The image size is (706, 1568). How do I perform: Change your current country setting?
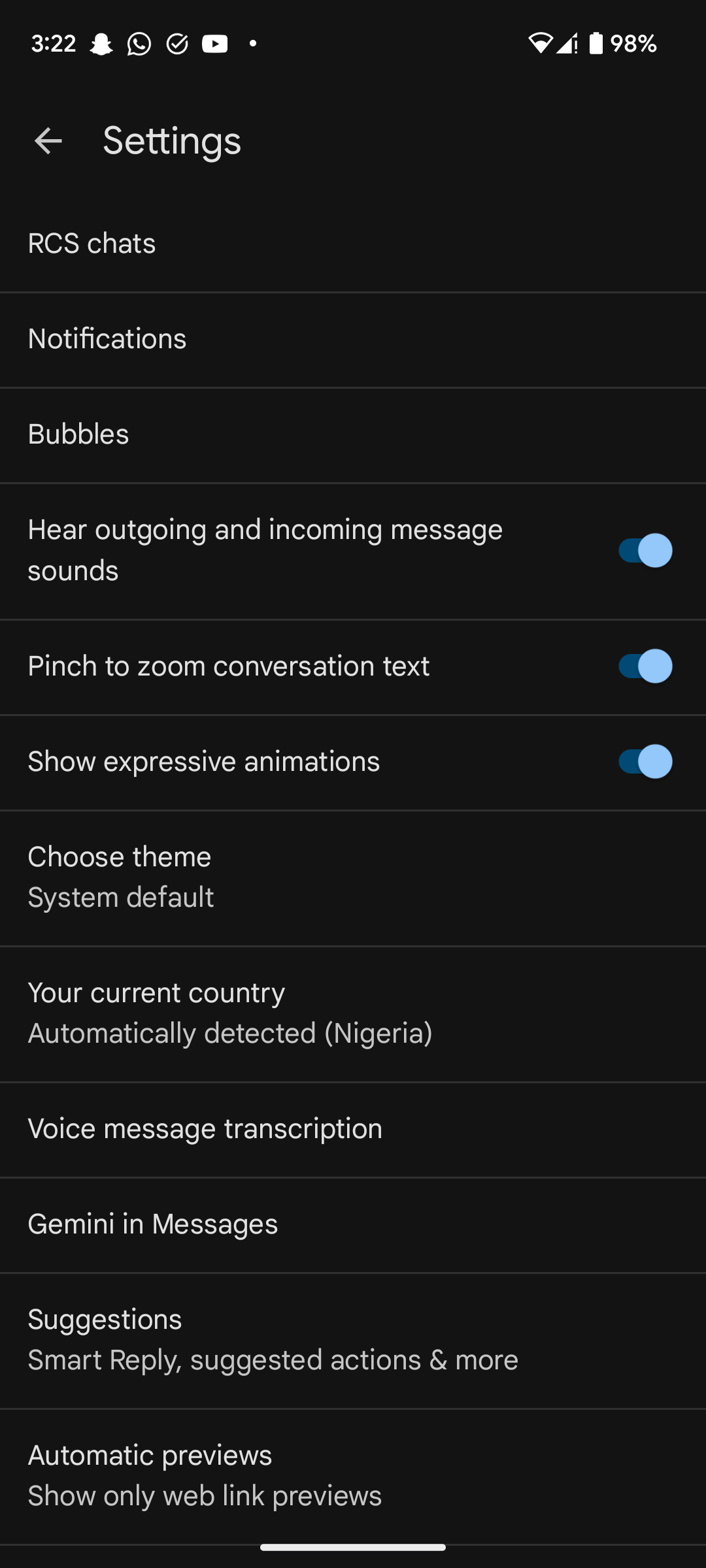click(353, 1013)
